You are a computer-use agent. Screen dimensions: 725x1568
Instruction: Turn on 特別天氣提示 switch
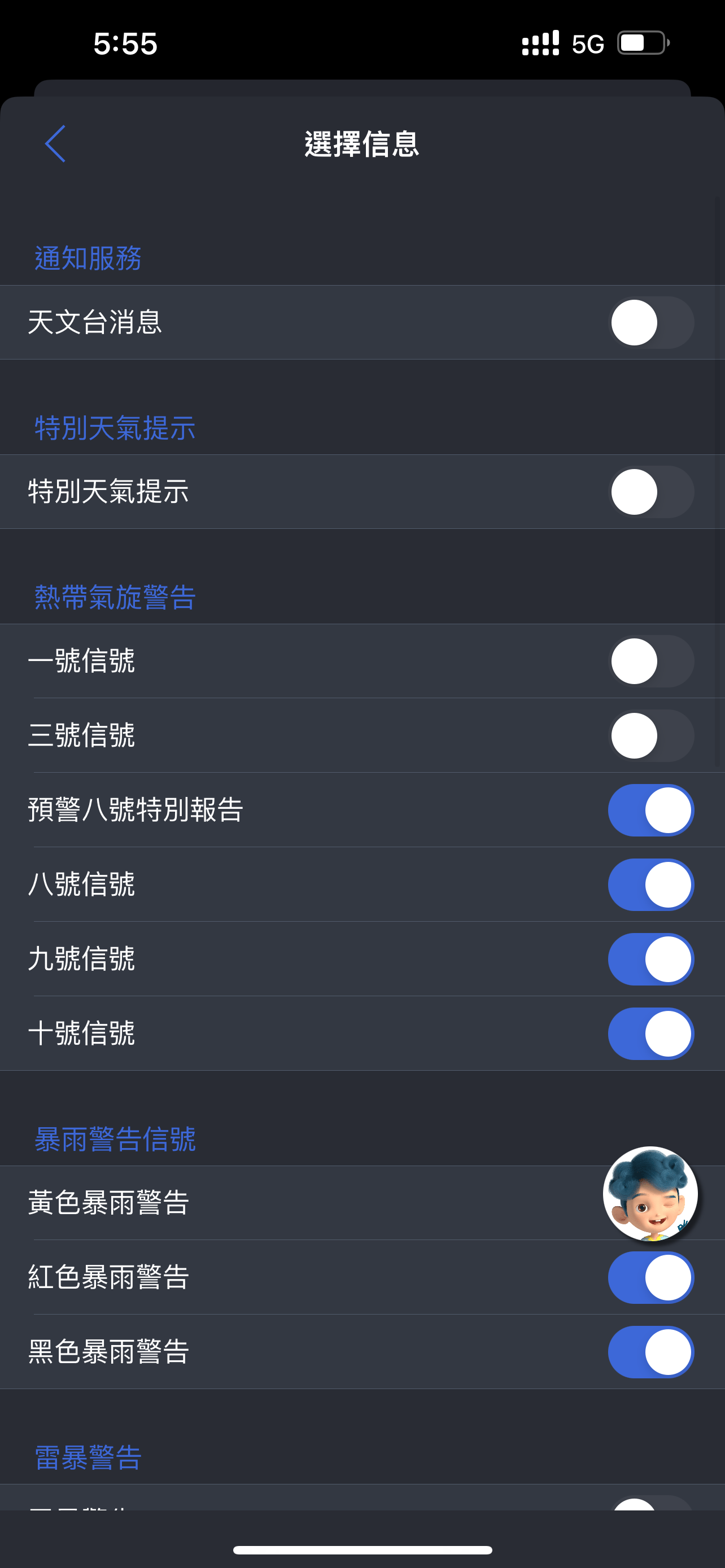click(x=650, y=492)
